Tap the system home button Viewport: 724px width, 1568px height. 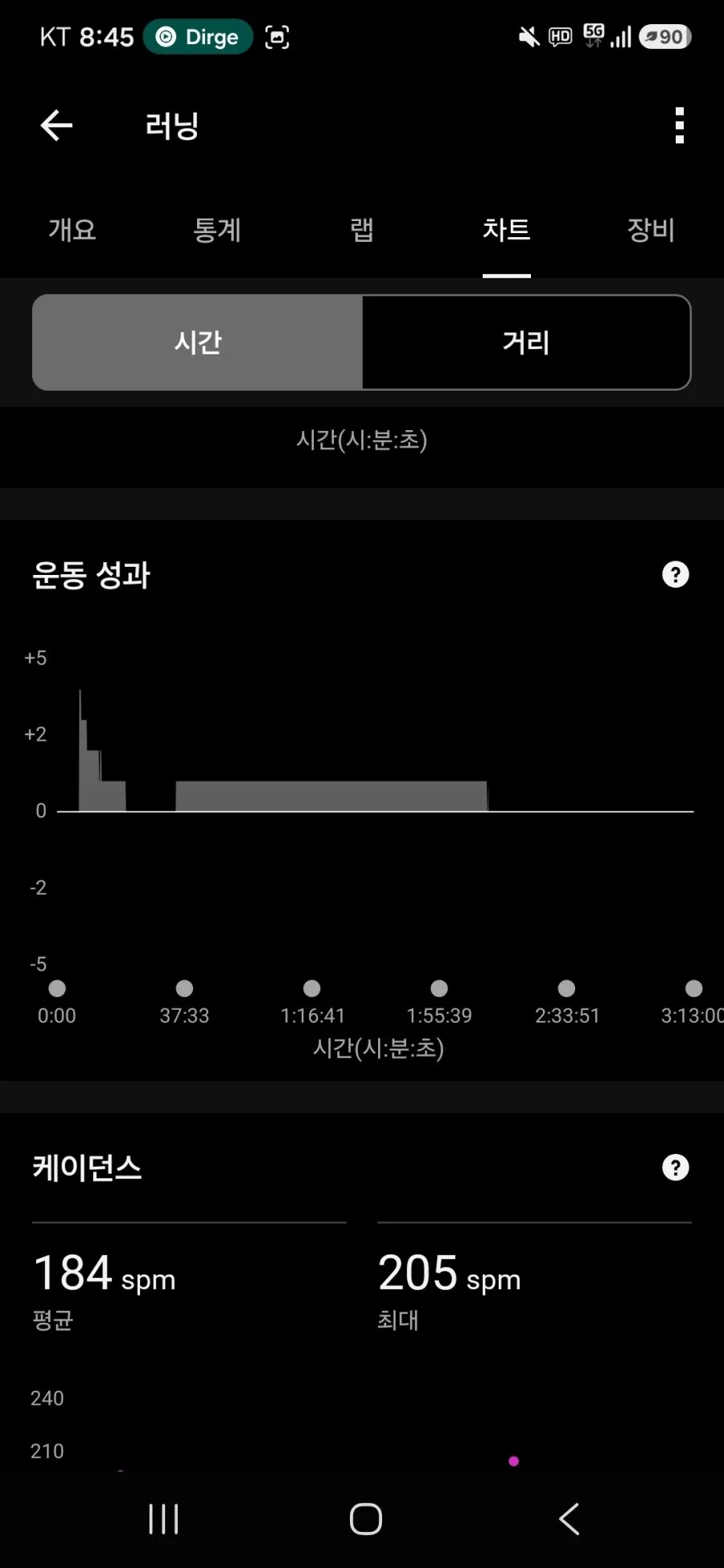point(365,1519)
